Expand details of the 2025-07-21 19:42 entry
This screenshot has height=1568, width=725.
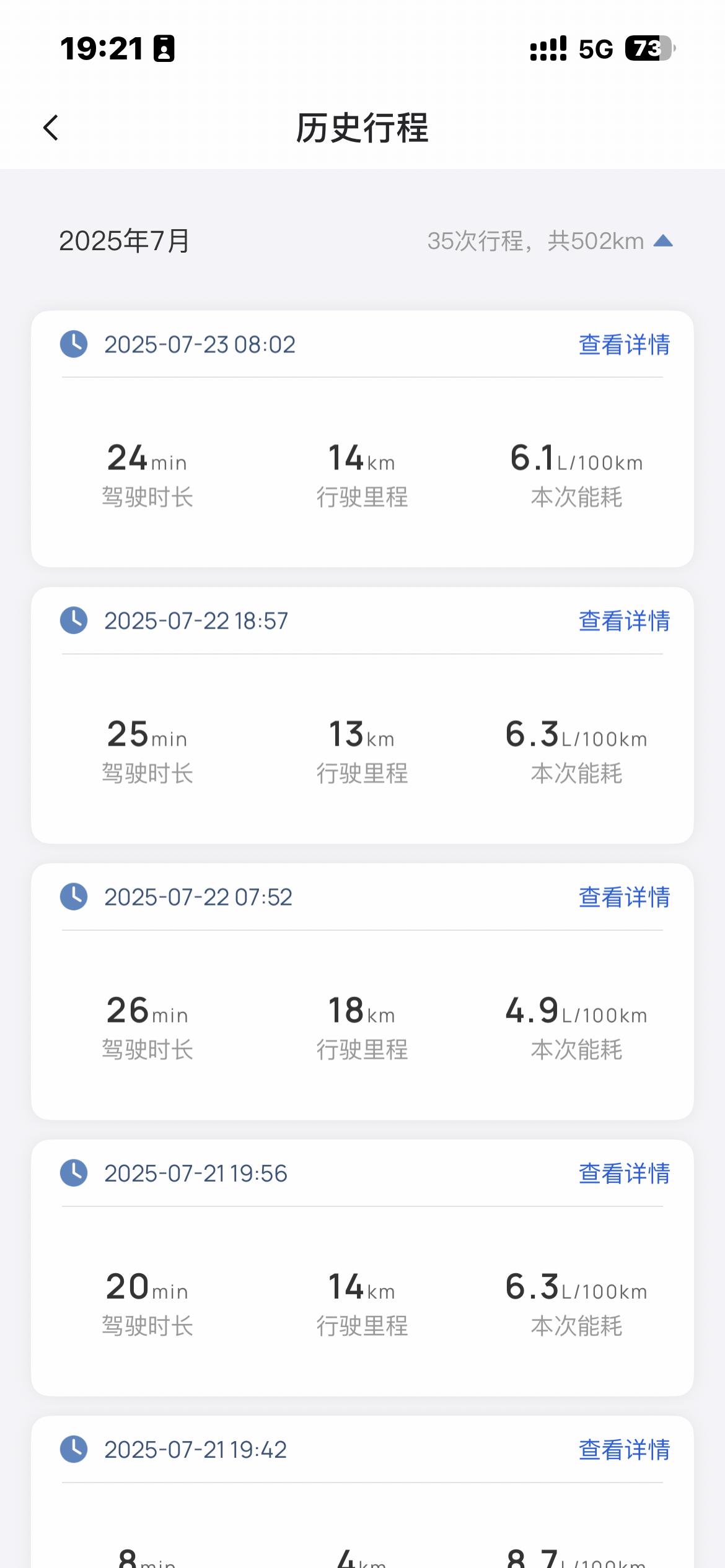point(623,1448)
